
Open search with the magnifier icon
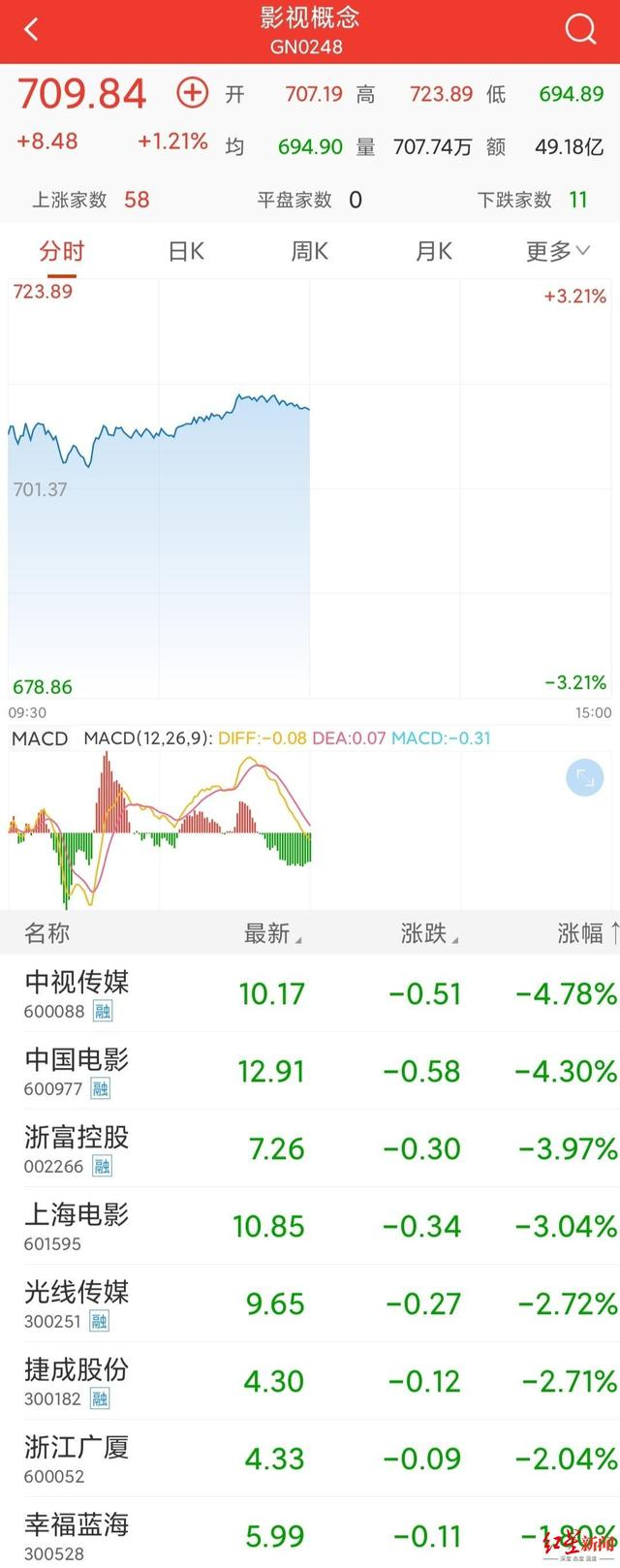pos(580,30)
